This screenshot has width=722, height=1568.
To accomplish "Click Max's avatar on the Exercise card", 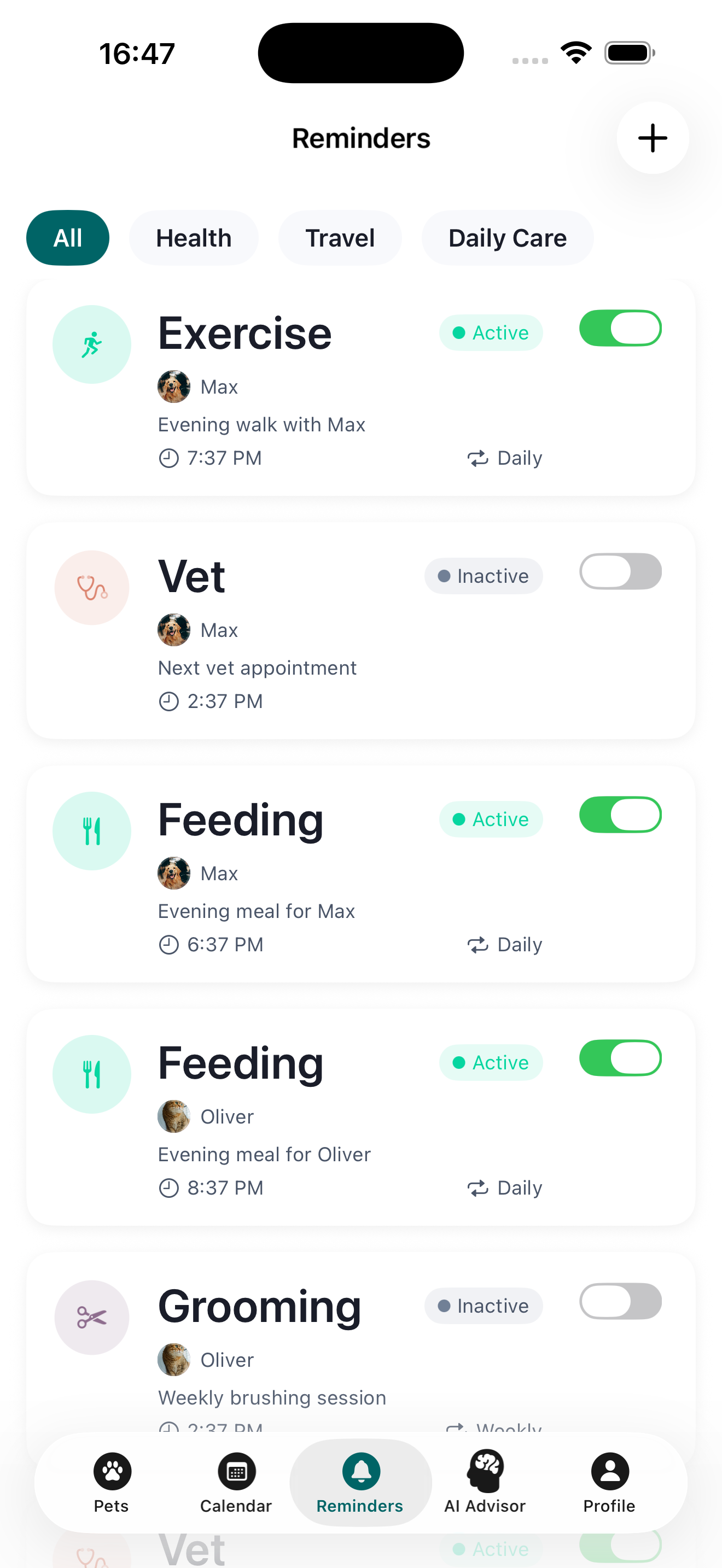I will (173, 387).
